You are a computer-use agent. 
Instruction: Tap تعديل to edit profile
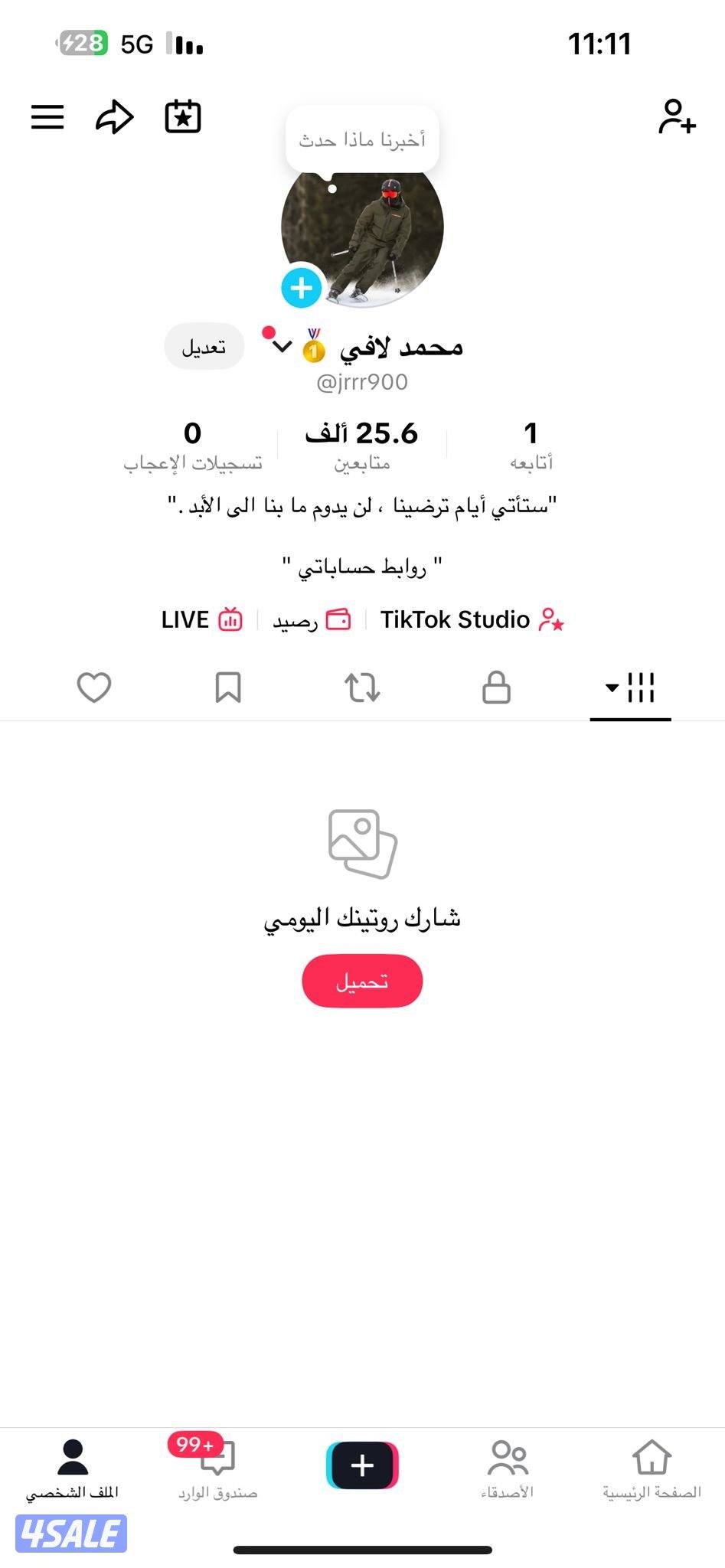pyautogui.click(x=203, y=346)
